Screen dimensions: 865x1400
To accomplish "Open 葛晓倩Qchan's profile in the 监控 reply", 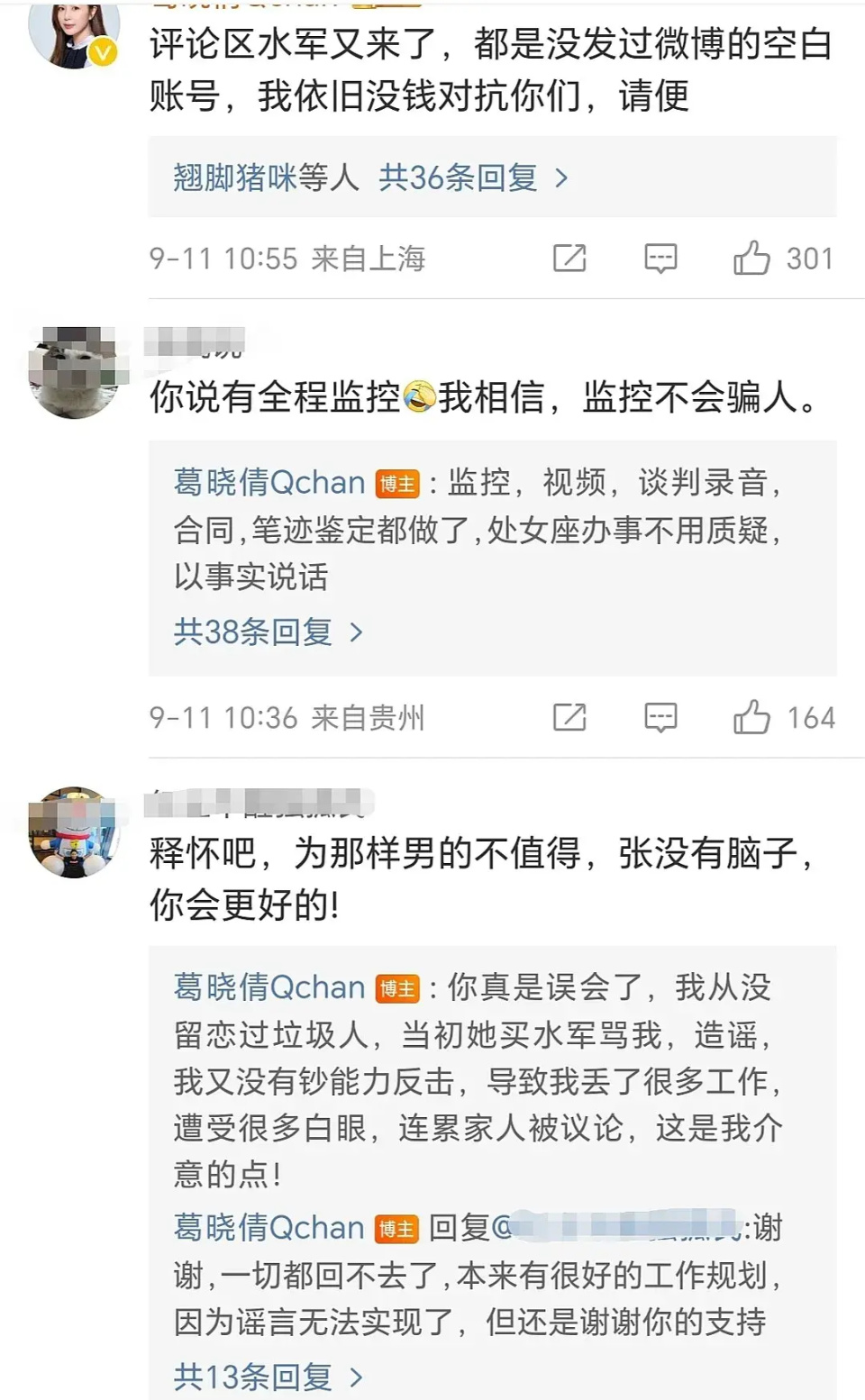I will [269, 482].
